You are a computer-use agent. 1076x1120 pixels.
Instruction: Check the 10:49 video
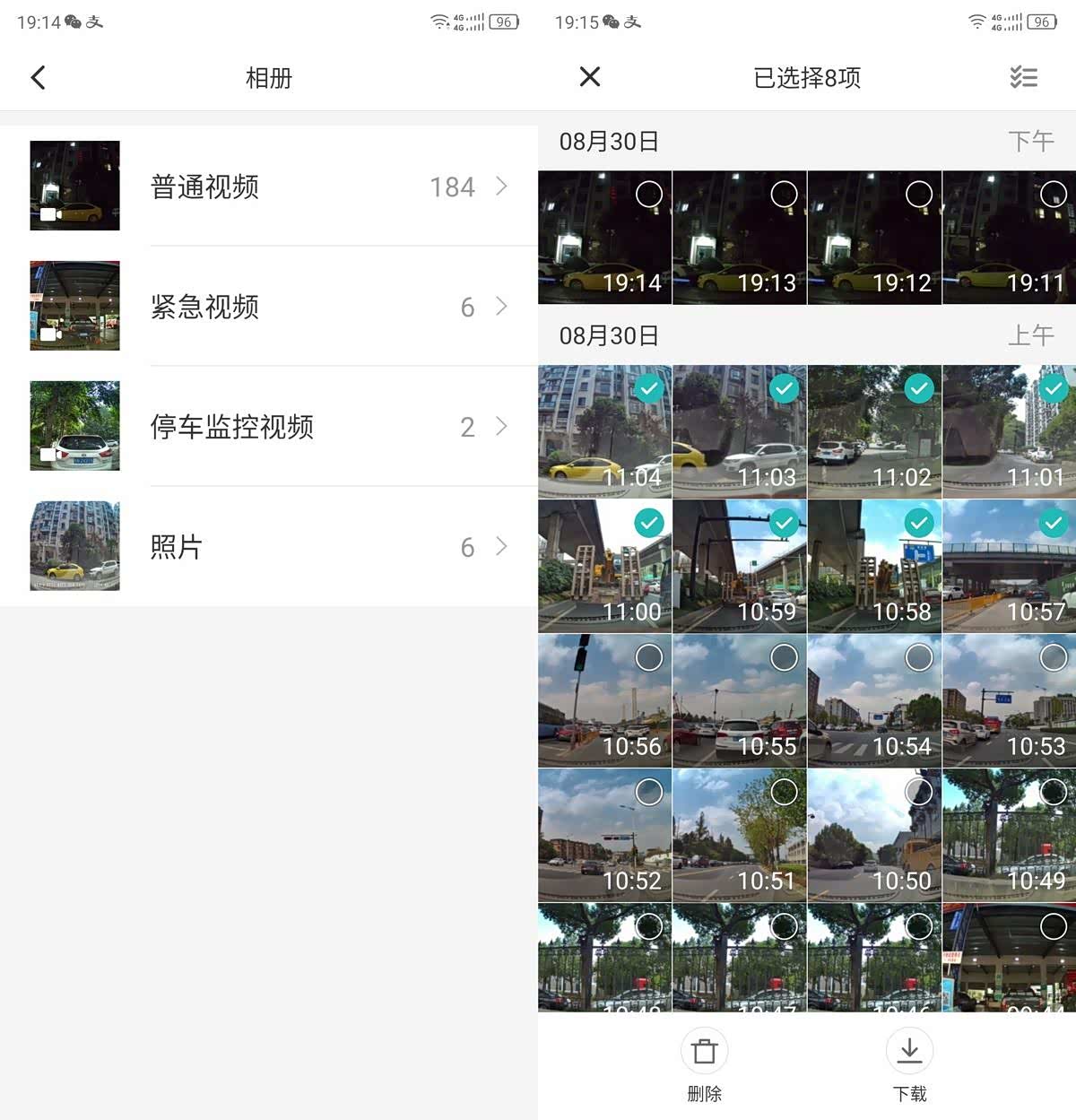pos(1053,792)
